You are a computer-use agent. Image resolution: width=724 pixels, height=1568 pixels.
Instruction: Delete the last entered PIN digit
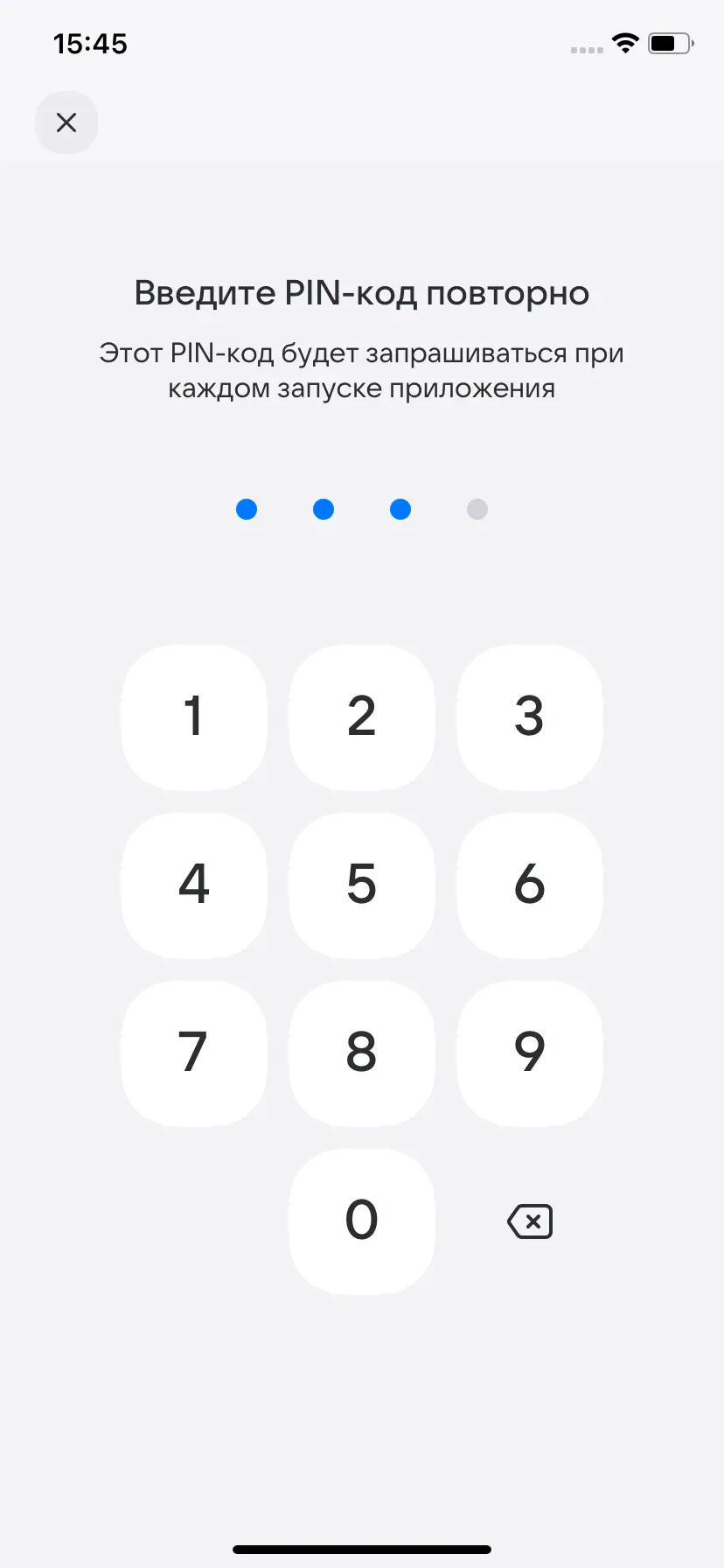coord(530,1221)
